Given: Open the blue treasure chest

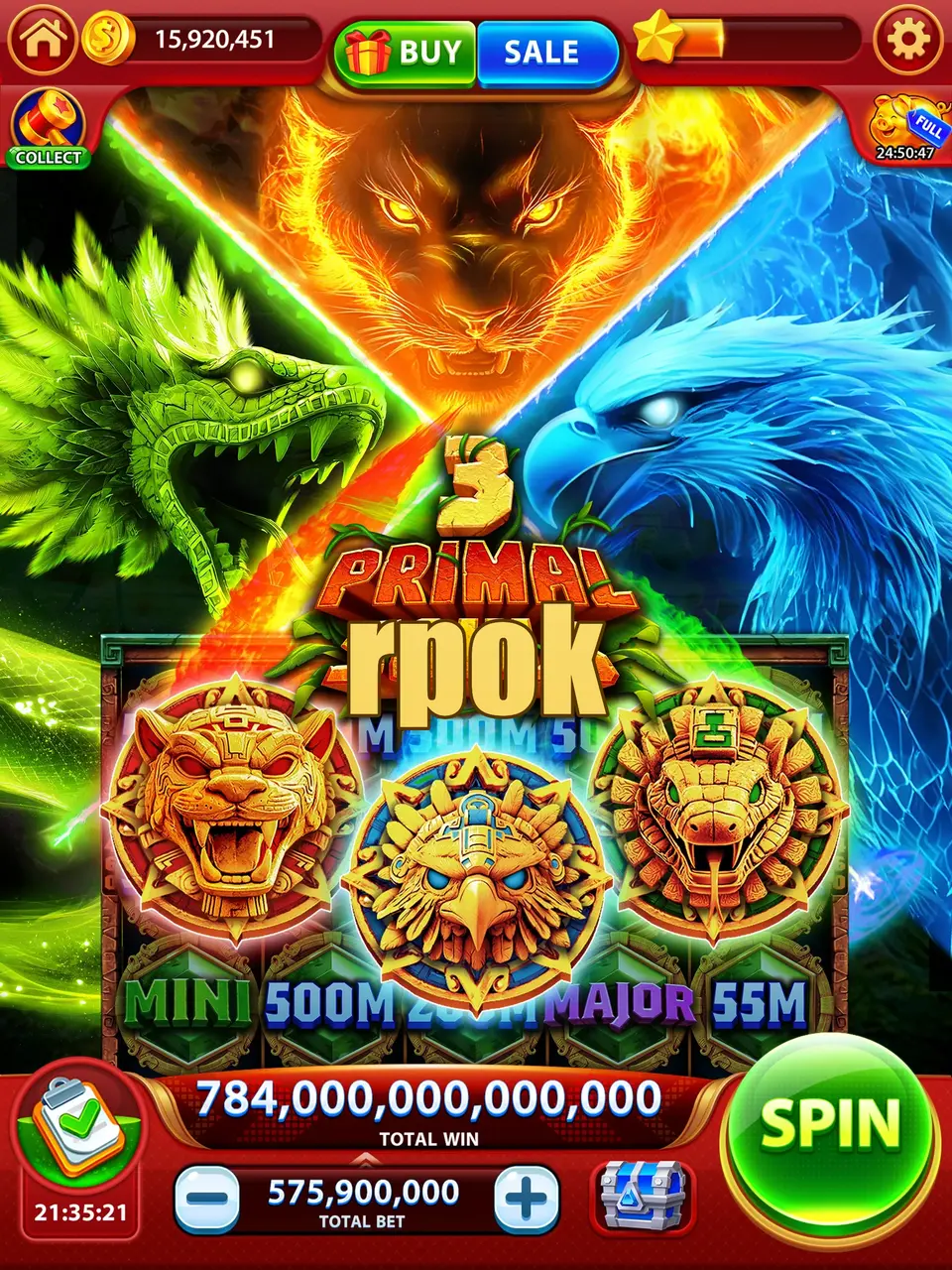Looking at the screenshot, I should [x=642, y=1198].
